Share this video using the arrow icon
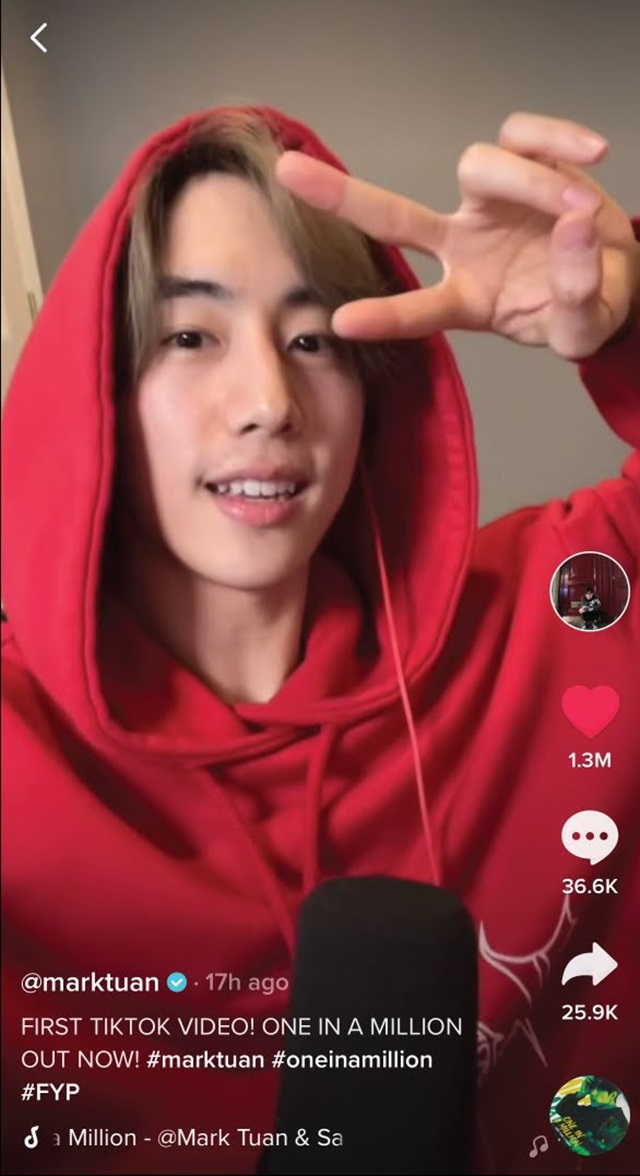Viewport: 640px width, 1176px height. pyautogui.click(x=590, y=964)
